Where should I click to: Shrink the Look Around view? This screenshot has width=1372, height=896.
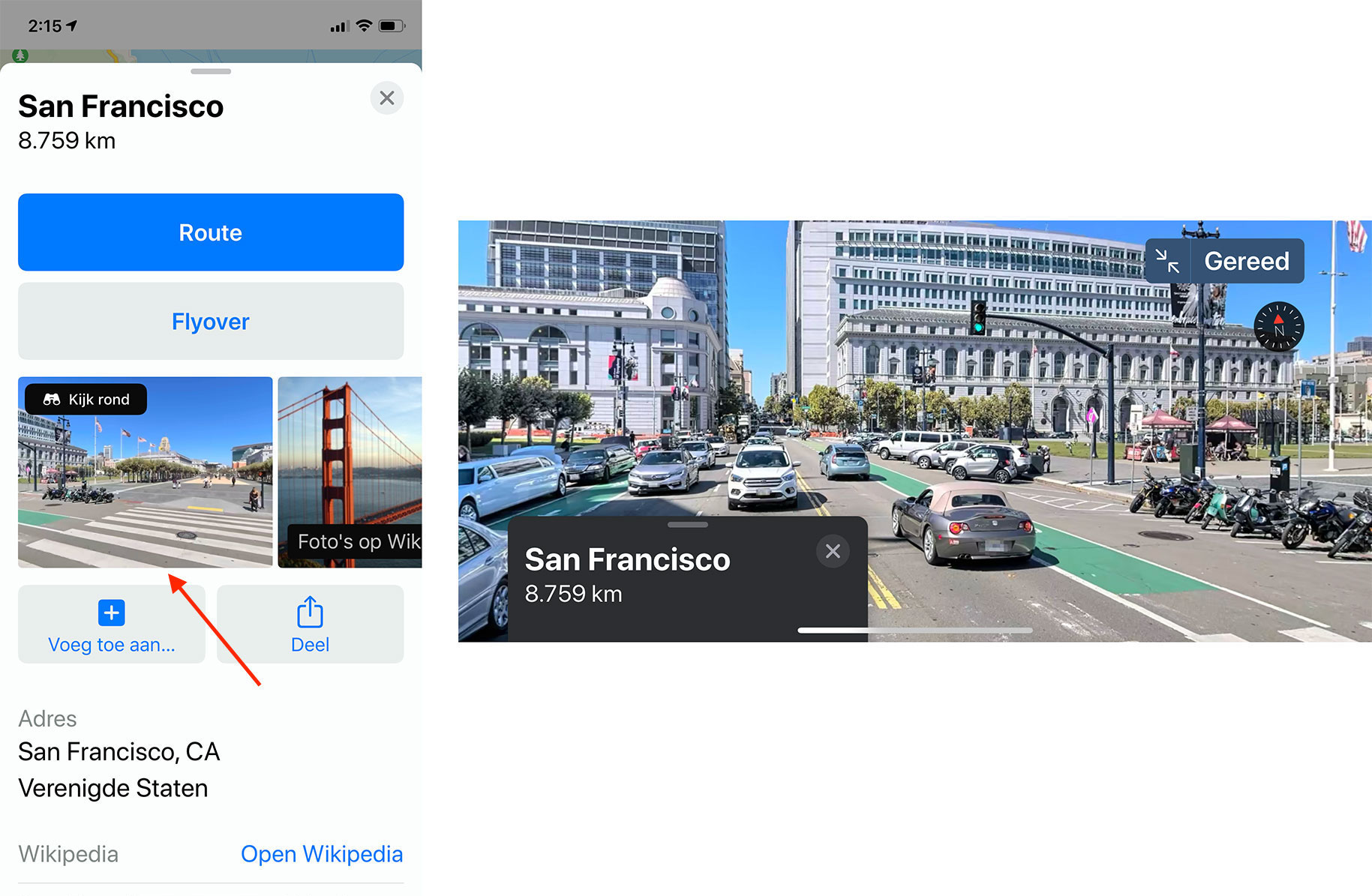tap(1167, 262)
